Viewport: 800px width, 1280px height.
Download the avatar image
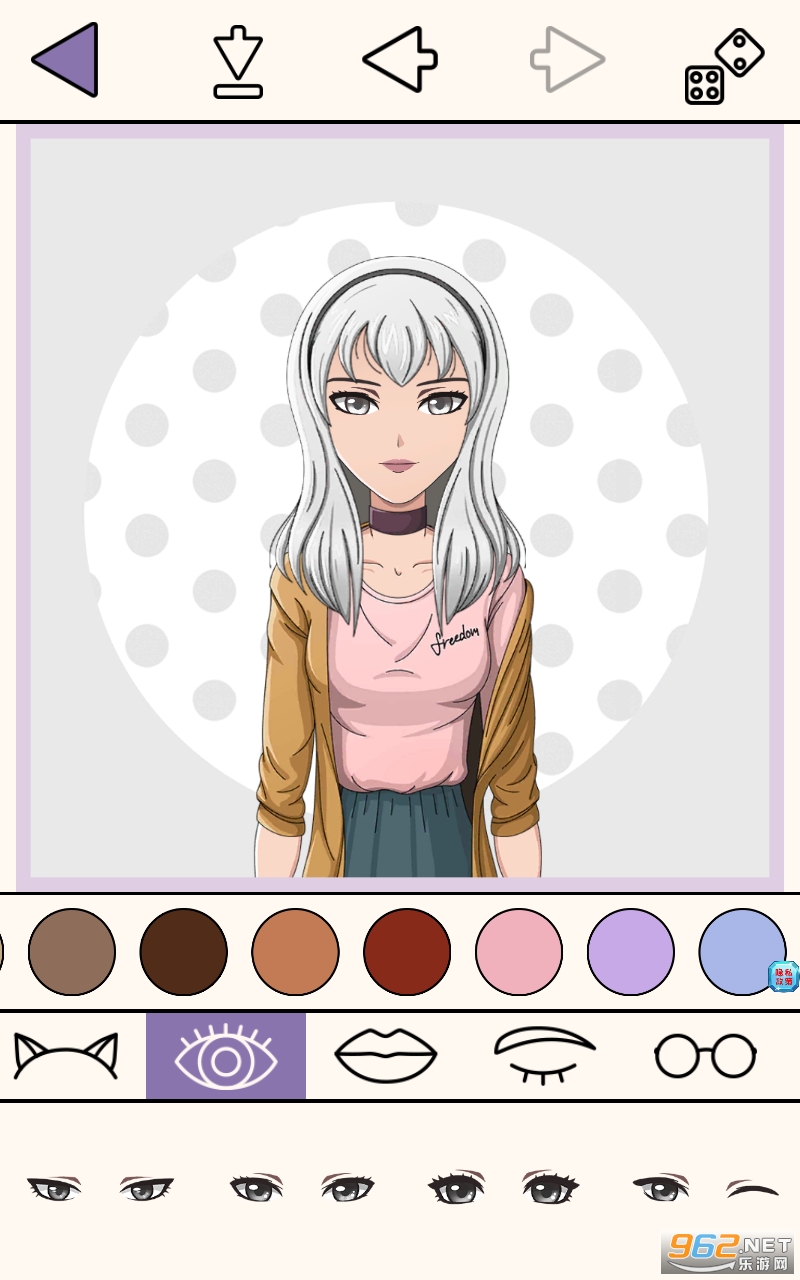tap(238, 62)
